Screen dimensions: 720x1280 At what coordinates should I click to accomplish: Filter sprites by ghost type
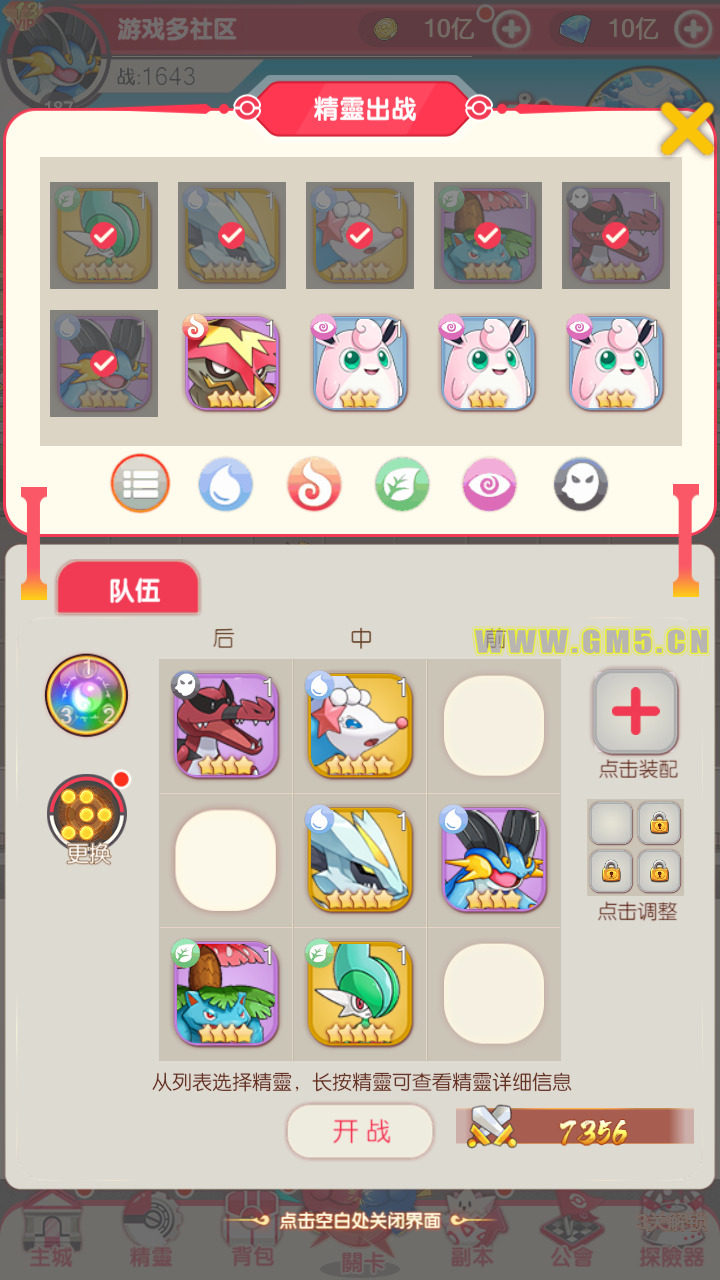point(581,486)
